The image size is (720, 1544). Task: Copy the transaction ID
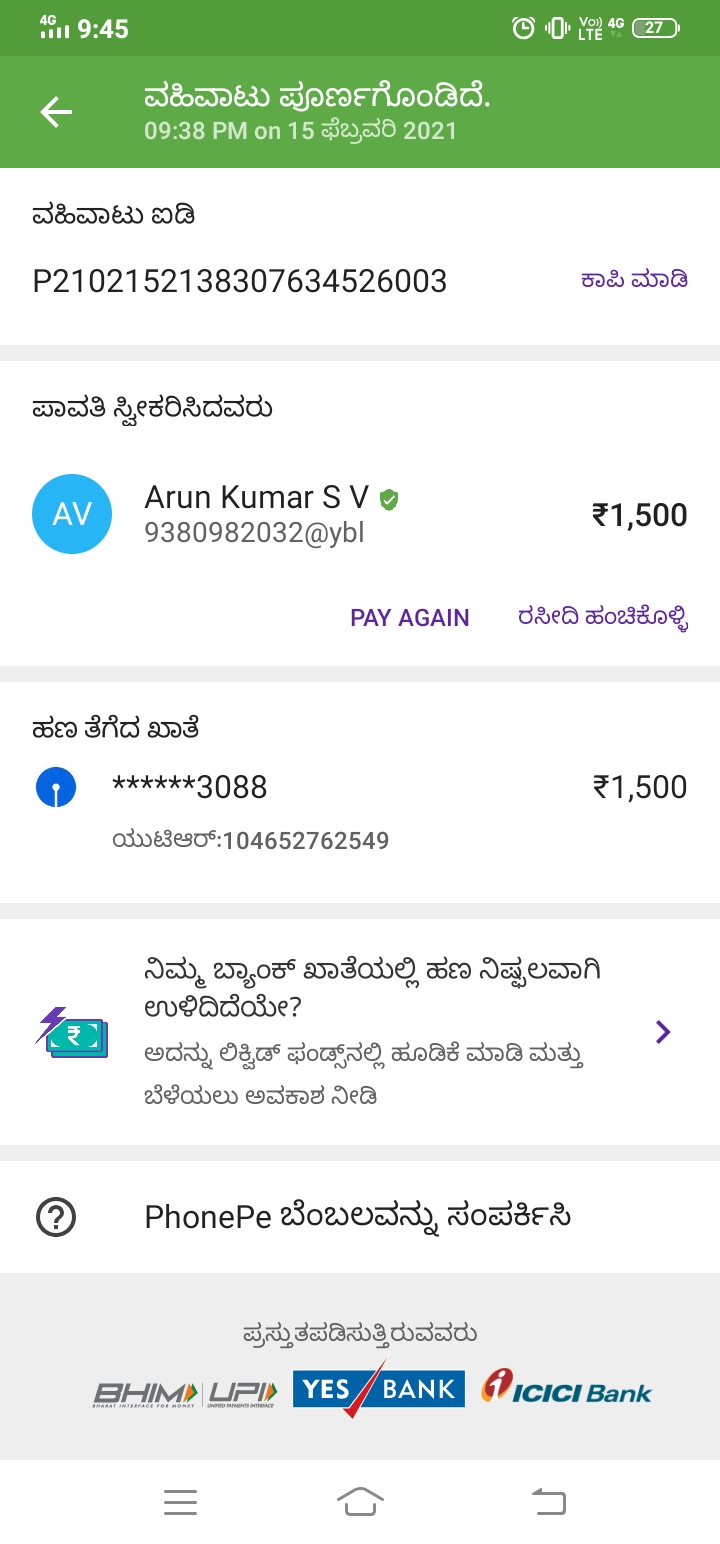635,279
